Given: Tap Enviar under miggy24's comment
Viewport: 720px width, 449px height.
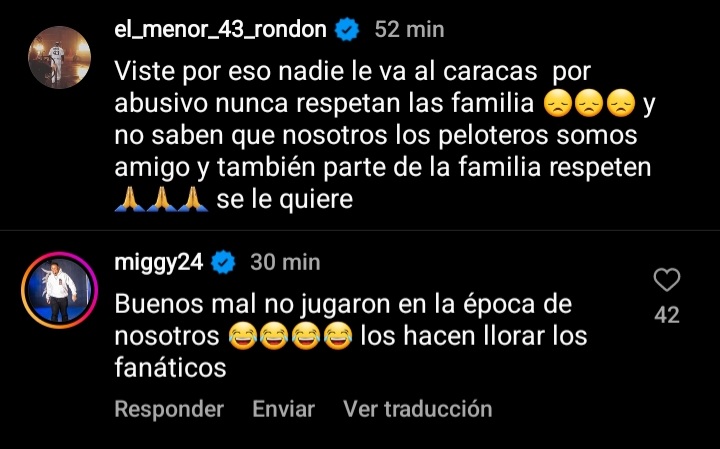Looking at the screenshot, I should click(x=283, y=409).
